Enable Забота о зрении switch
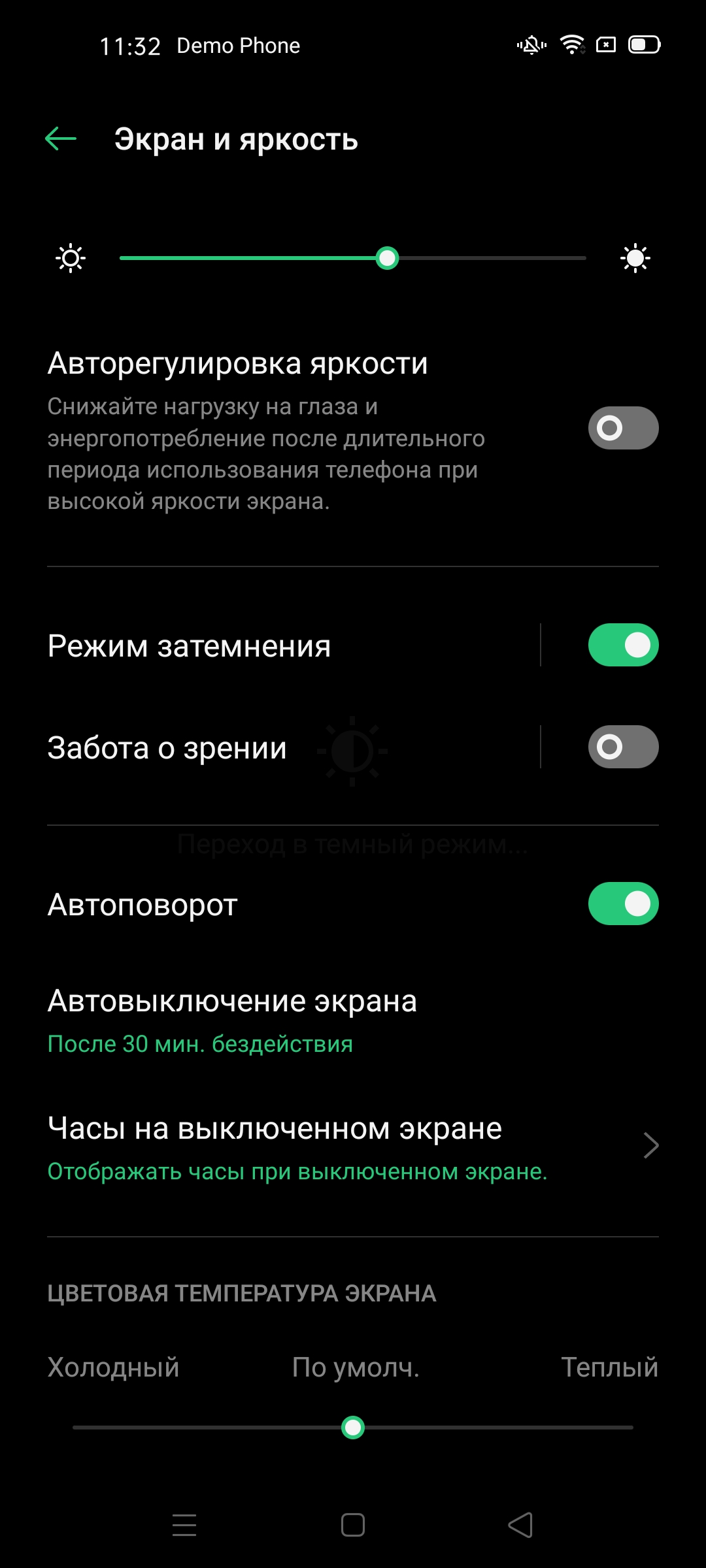The height and width of the screenshot is (1568, 706). pyautogui.click(x=623, y=747)
